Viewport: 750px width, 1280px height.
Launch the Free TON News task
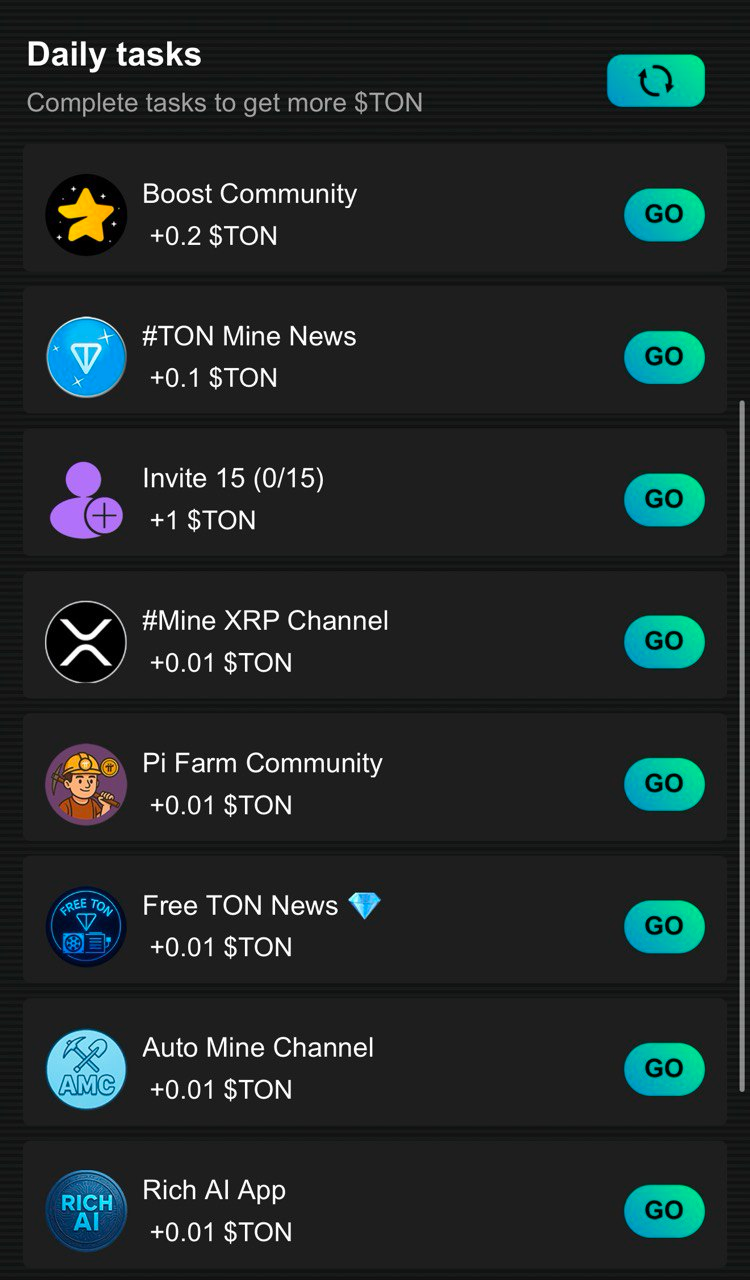664,926
